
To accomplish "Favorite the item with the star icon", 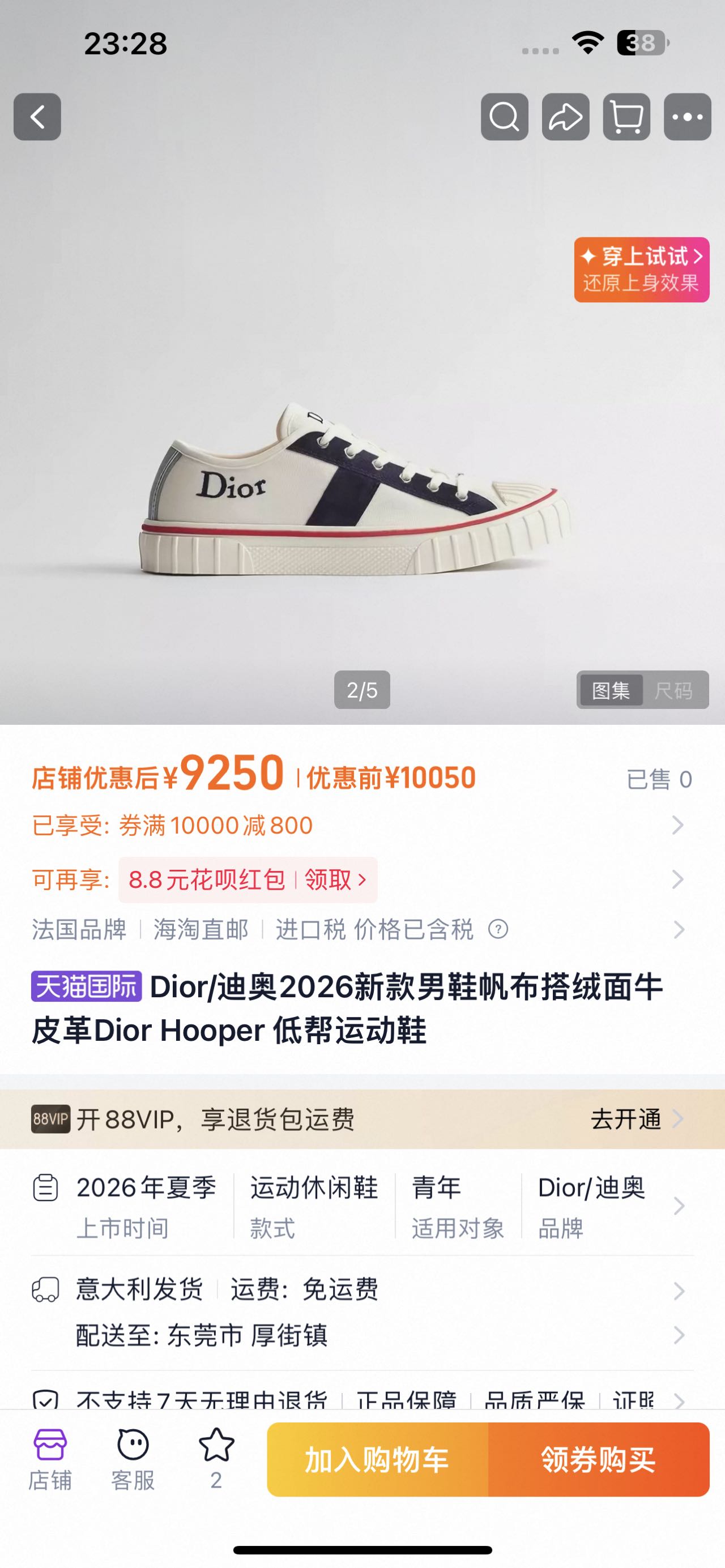I will (x=216, y=1459).
